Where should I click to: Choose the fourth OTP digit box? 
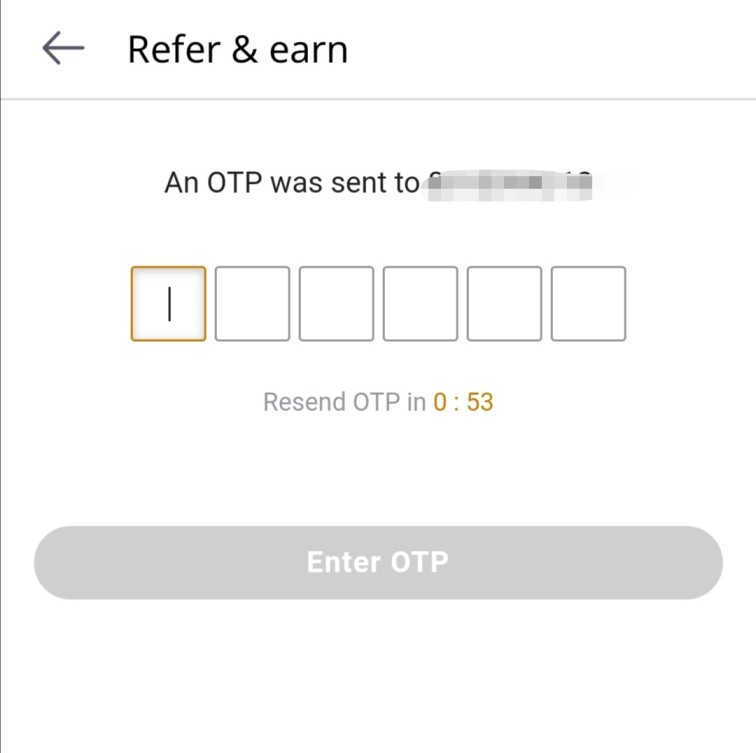[420, 304]
